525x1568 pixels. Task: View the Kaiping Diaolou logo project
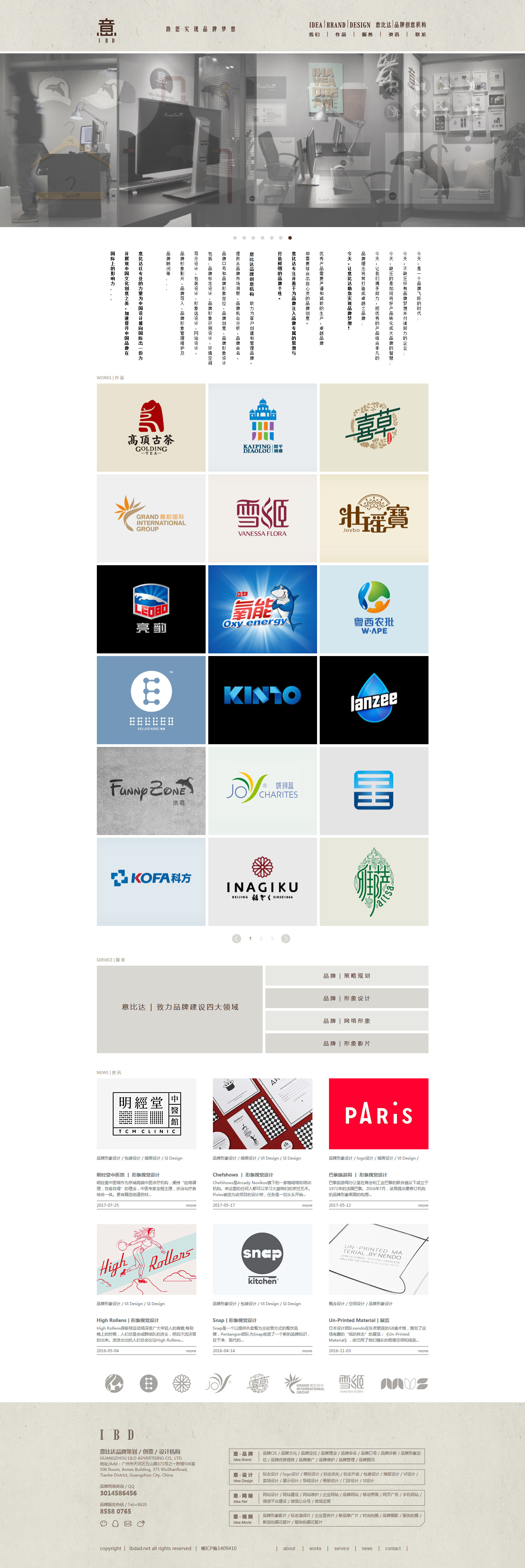pos(263,427)
